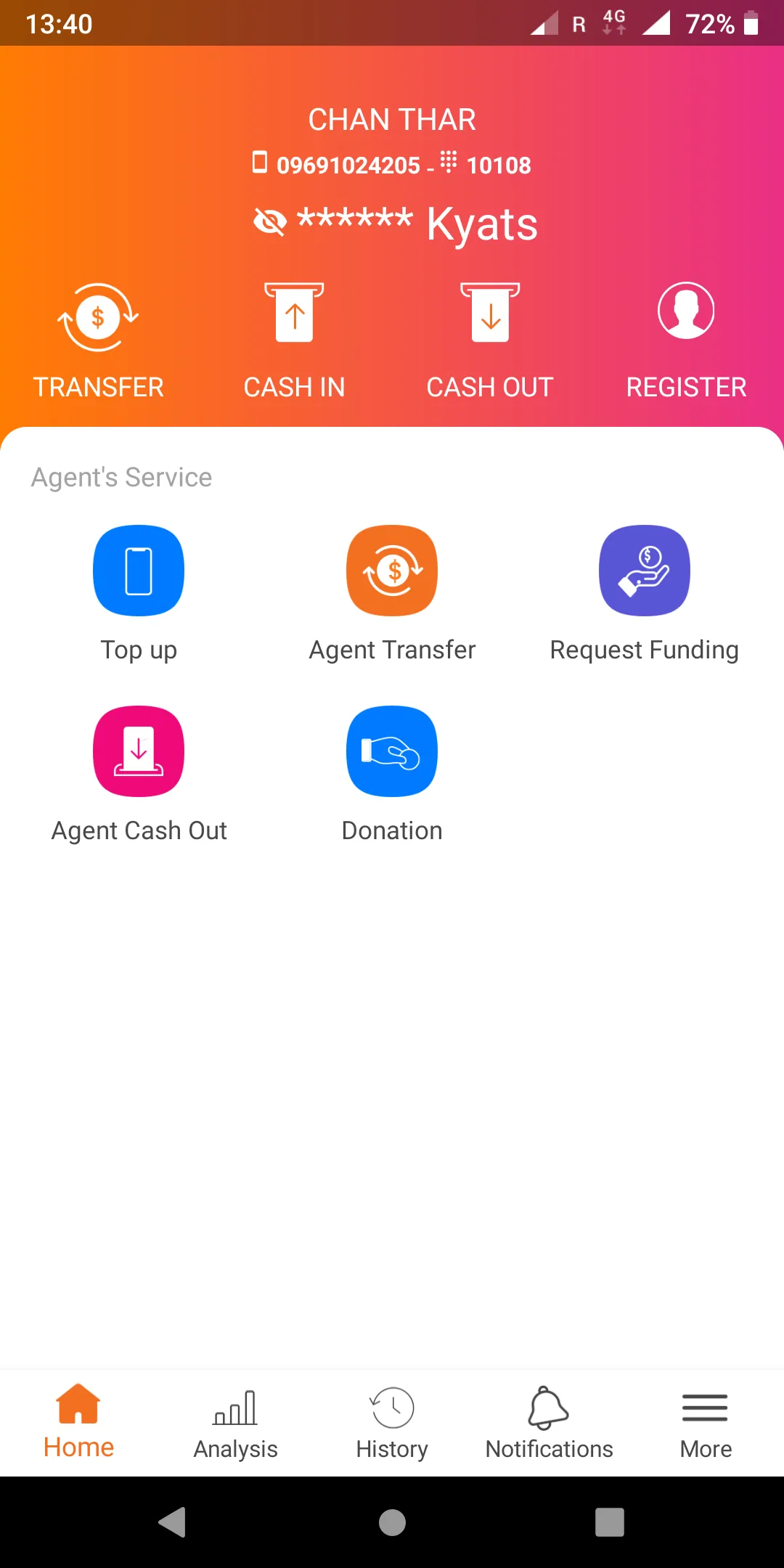This screenshot has height=1568, width=784.
Task: Tap the agent code 10108
Action: [499, 164]
